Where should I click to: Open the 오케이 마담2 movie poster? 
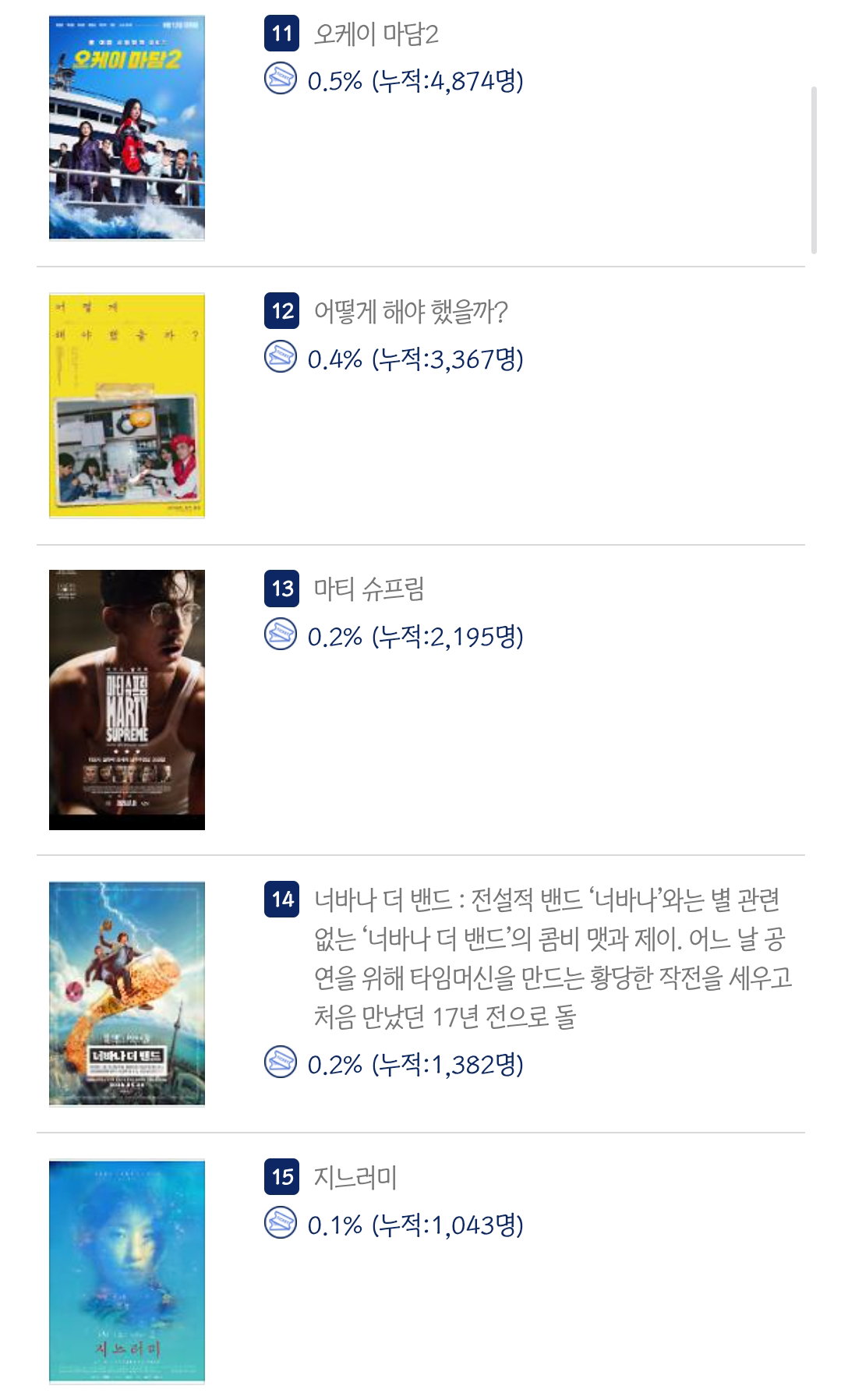(x=127, y=128)
